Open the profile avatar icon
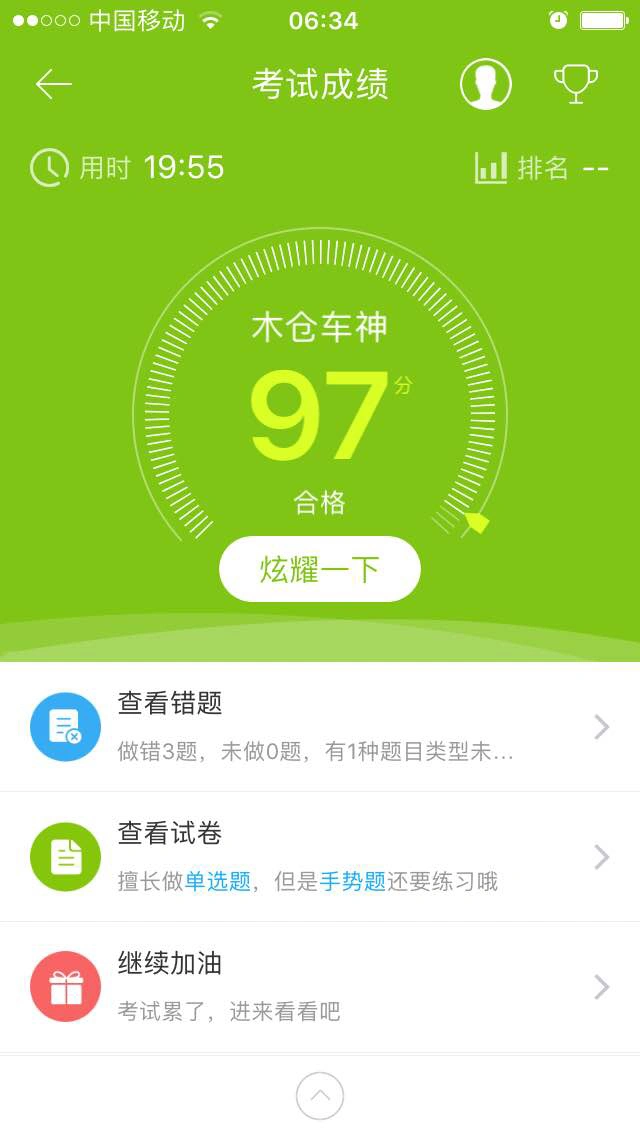This screenshot has width=640, height=1136. pyautogui.click(x=485, y=84)
